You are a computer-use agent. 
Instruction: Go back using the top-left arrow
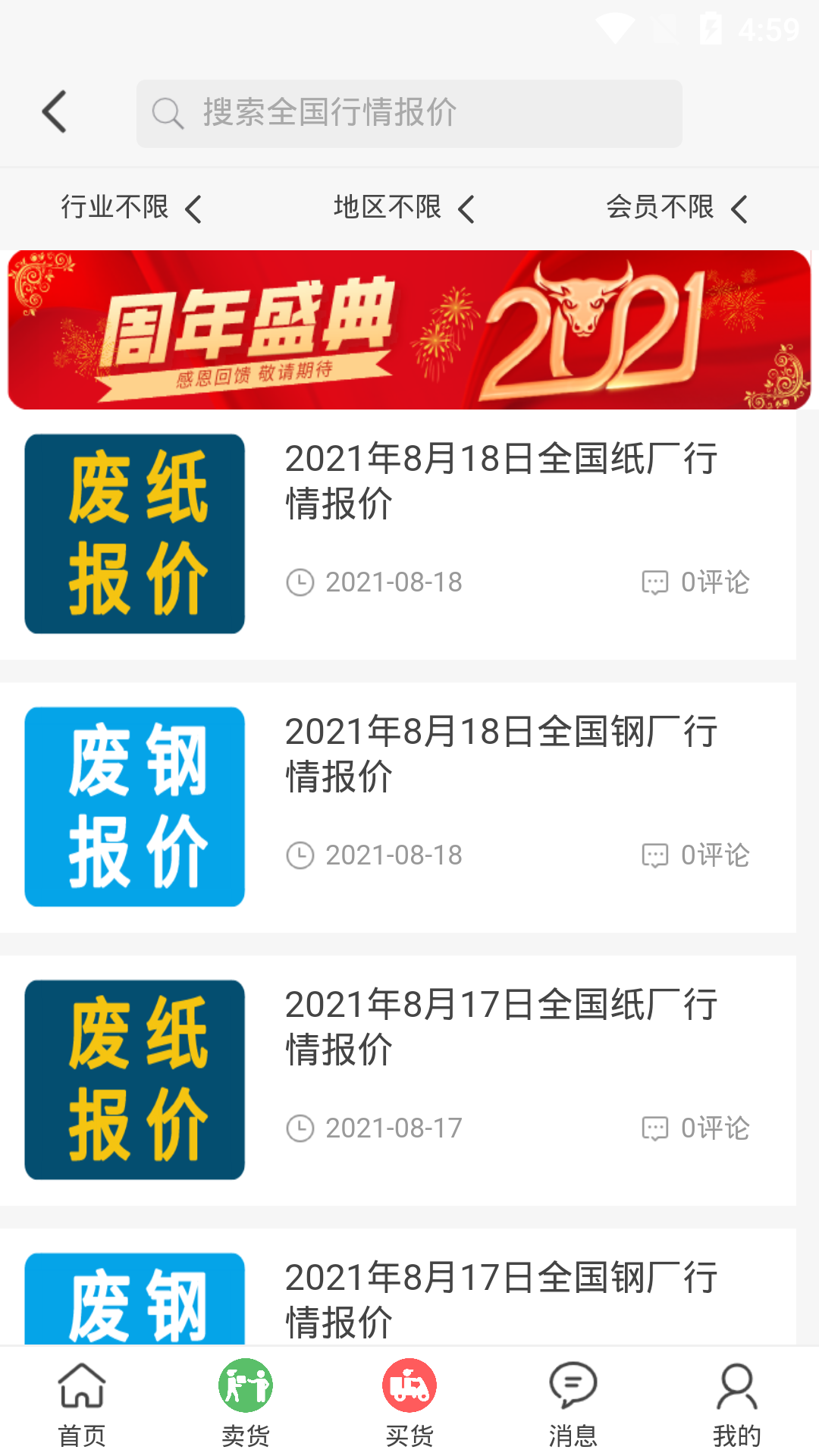click(55, 112)
